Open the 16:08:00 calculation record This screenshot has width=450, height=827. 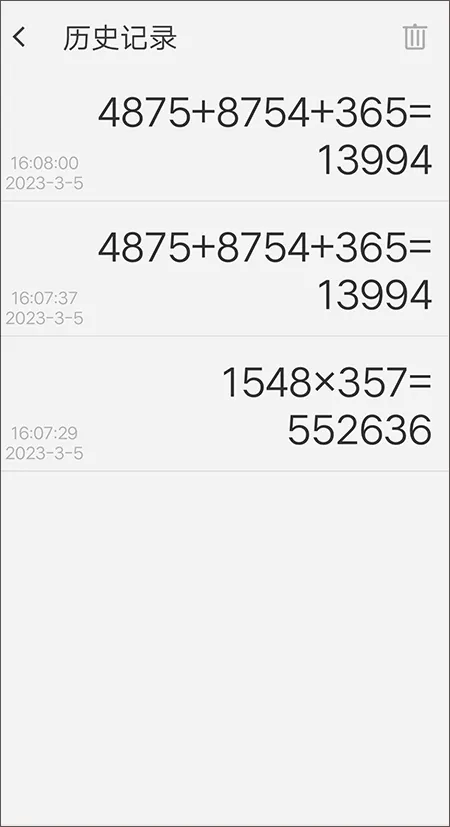225,137
